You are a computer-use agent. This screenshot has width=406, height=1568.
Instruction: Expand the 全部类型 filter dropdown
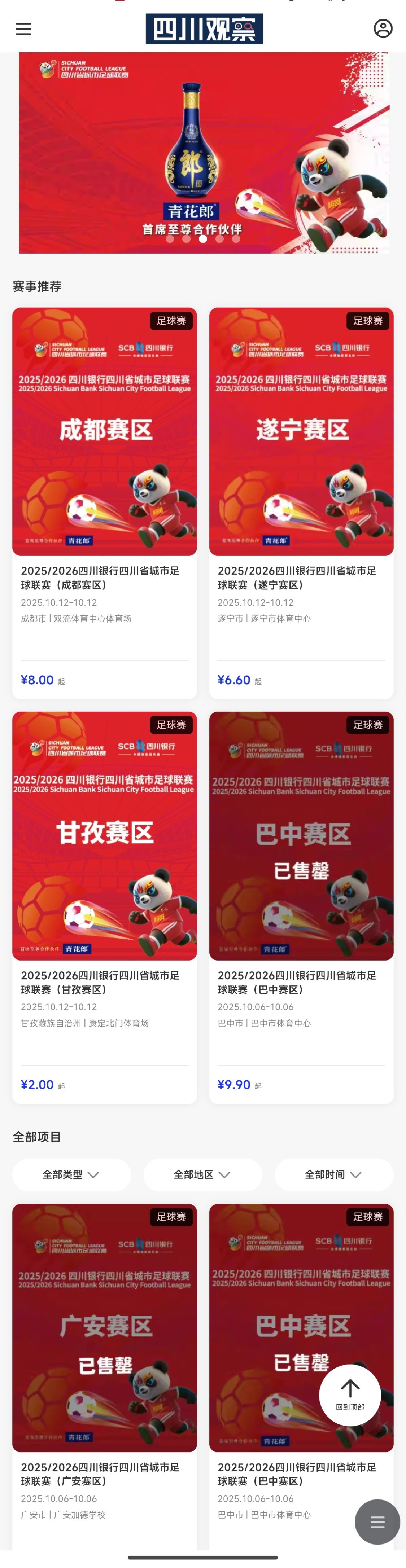click(71, 1174)
